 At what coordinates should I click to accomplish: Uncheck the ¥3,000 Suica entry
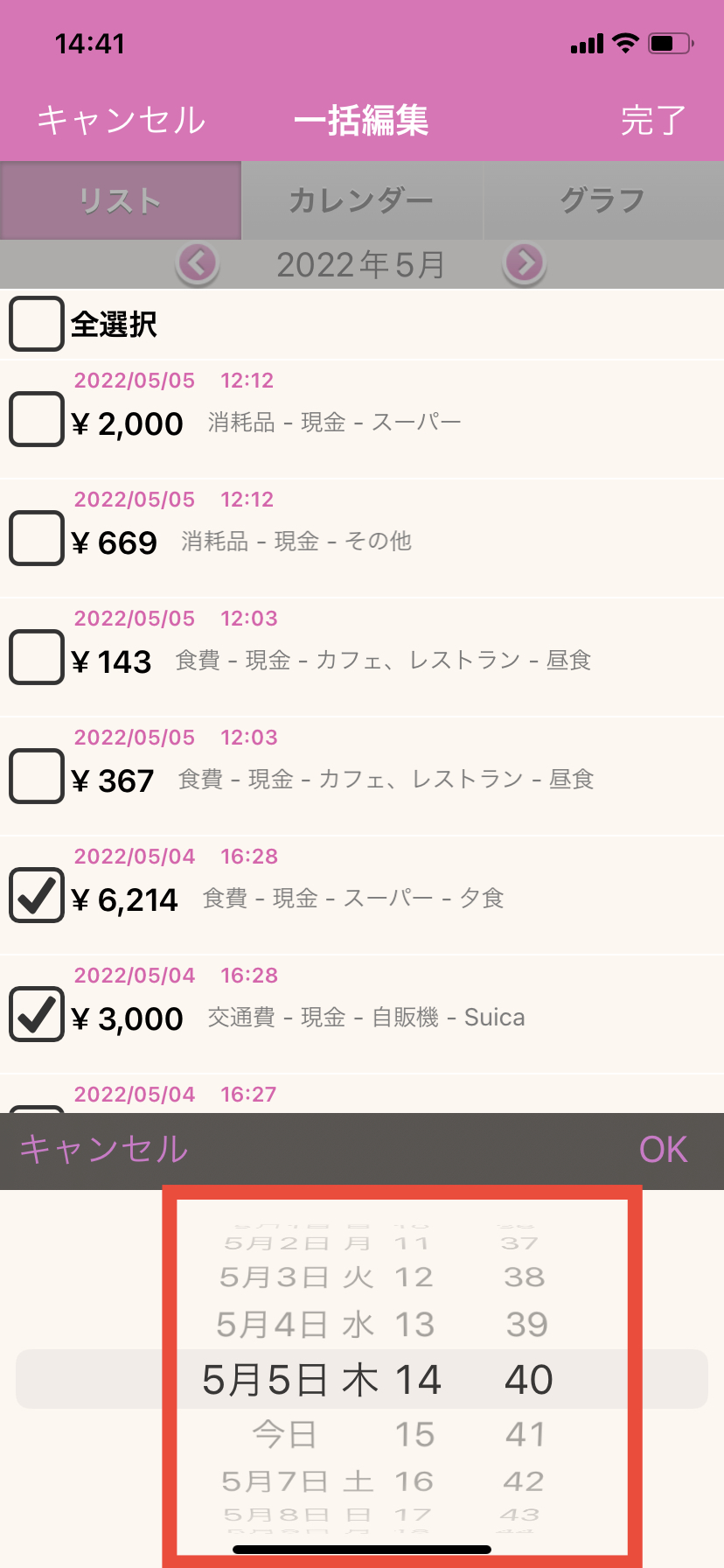37,1014
